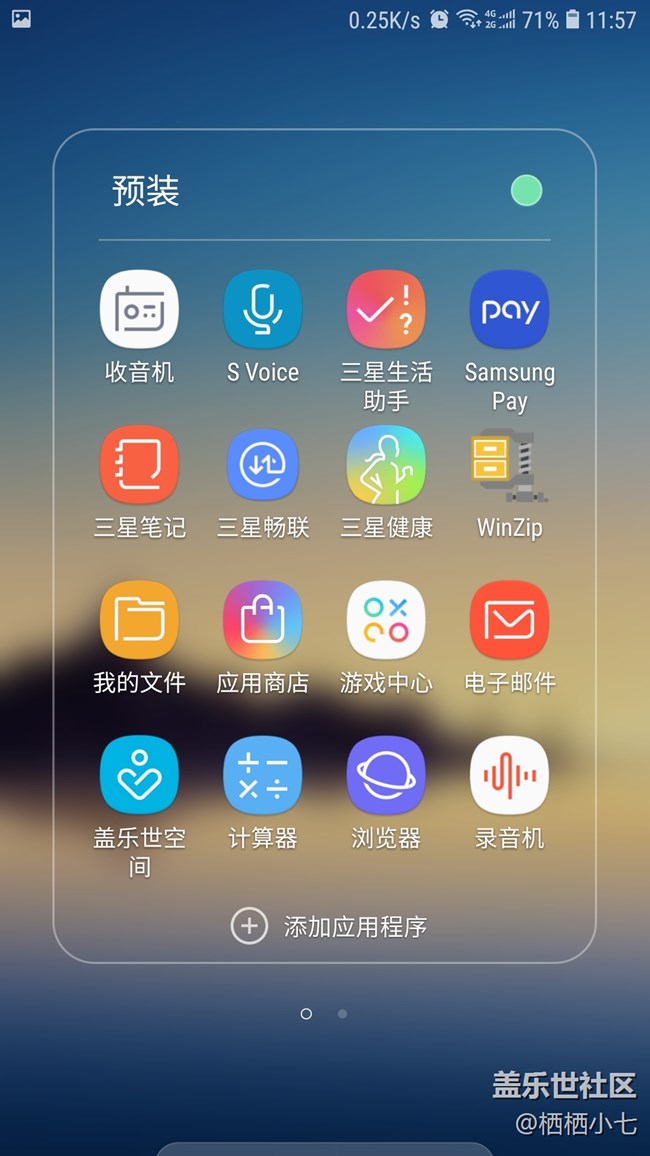
Task: Open 三星健康 health app
Action: [386, 465]
